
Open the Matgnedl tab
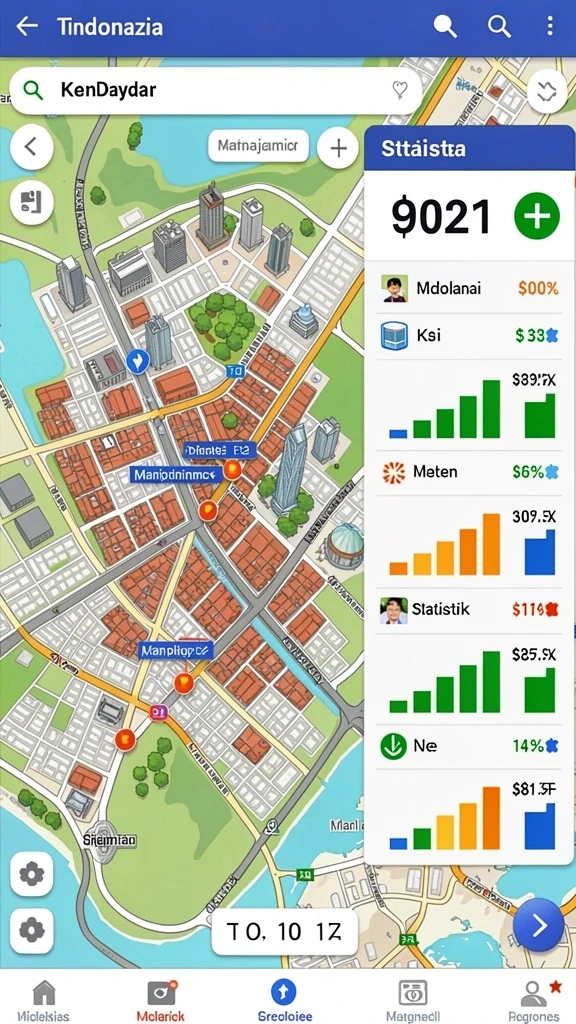[413, 999]
